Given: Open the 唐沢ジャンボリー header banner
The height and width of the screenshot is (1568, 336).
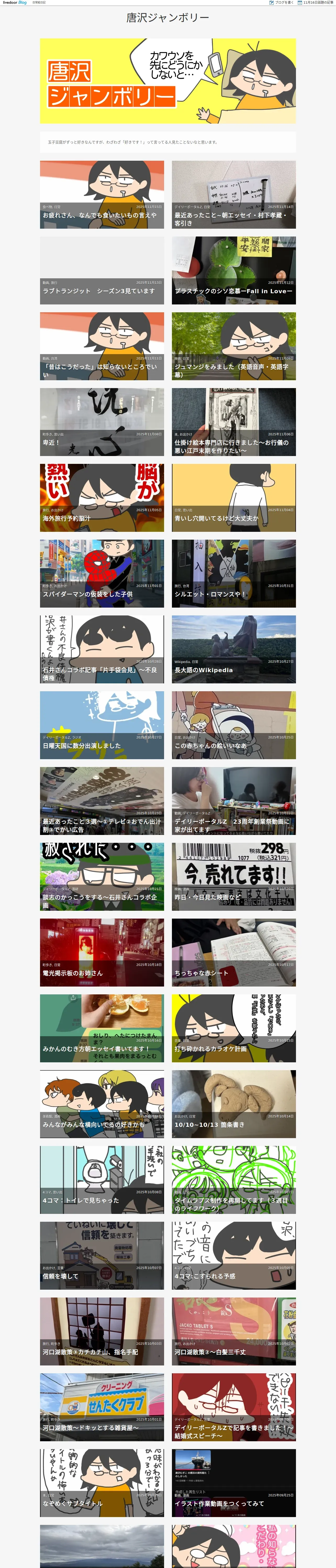Looking at the screenshot, I should click(168, 81).
